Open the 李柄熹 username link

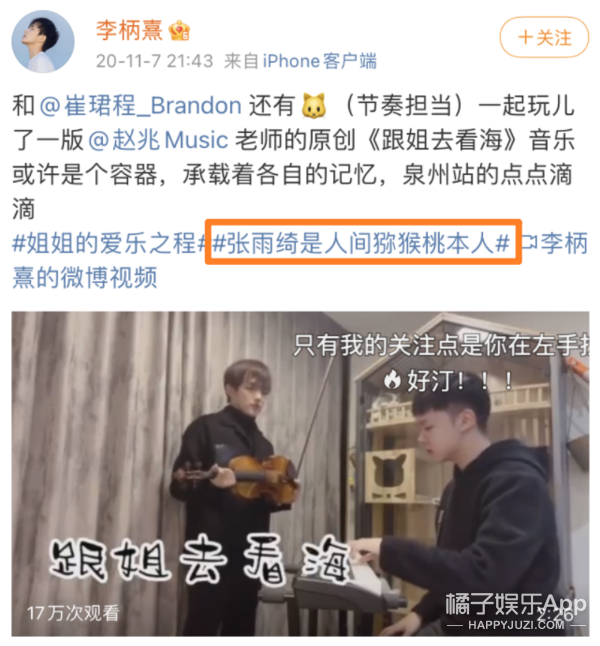(x=130, y=29)
